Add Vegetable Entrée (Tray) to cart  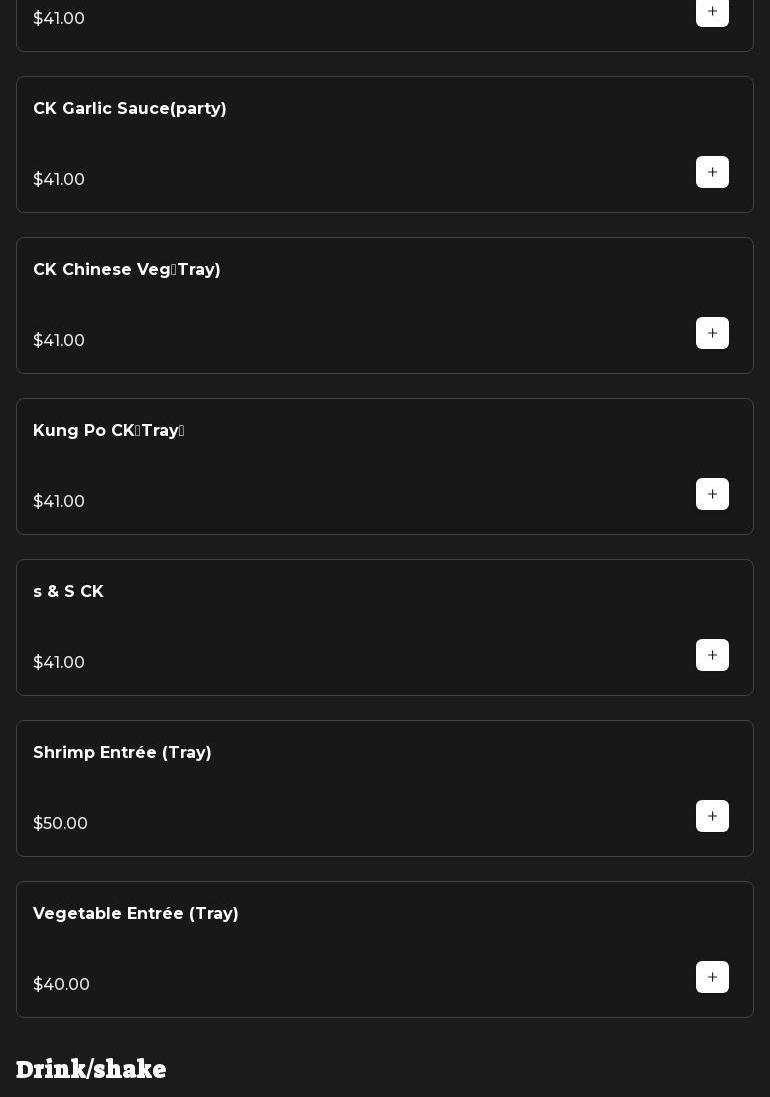click(x=712, y=977)
